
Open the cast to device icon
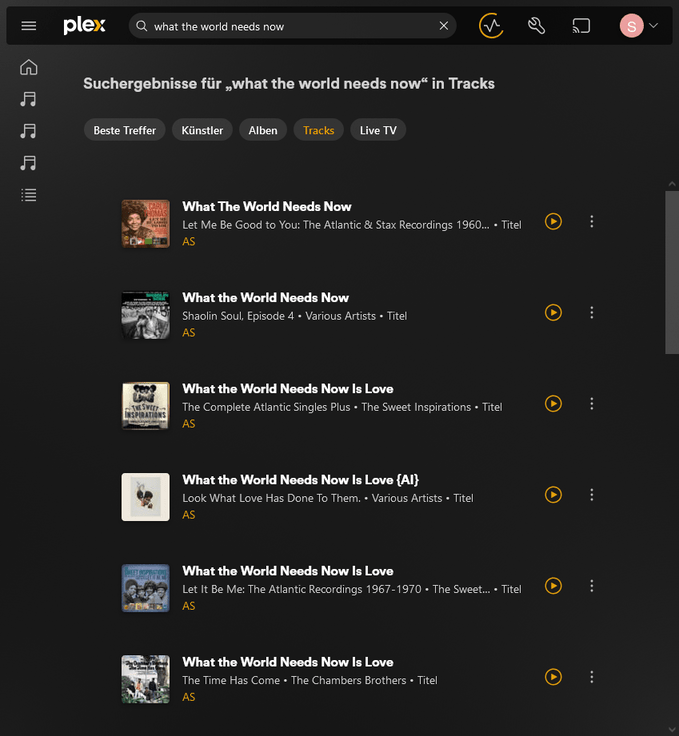(x=581, y=26)
